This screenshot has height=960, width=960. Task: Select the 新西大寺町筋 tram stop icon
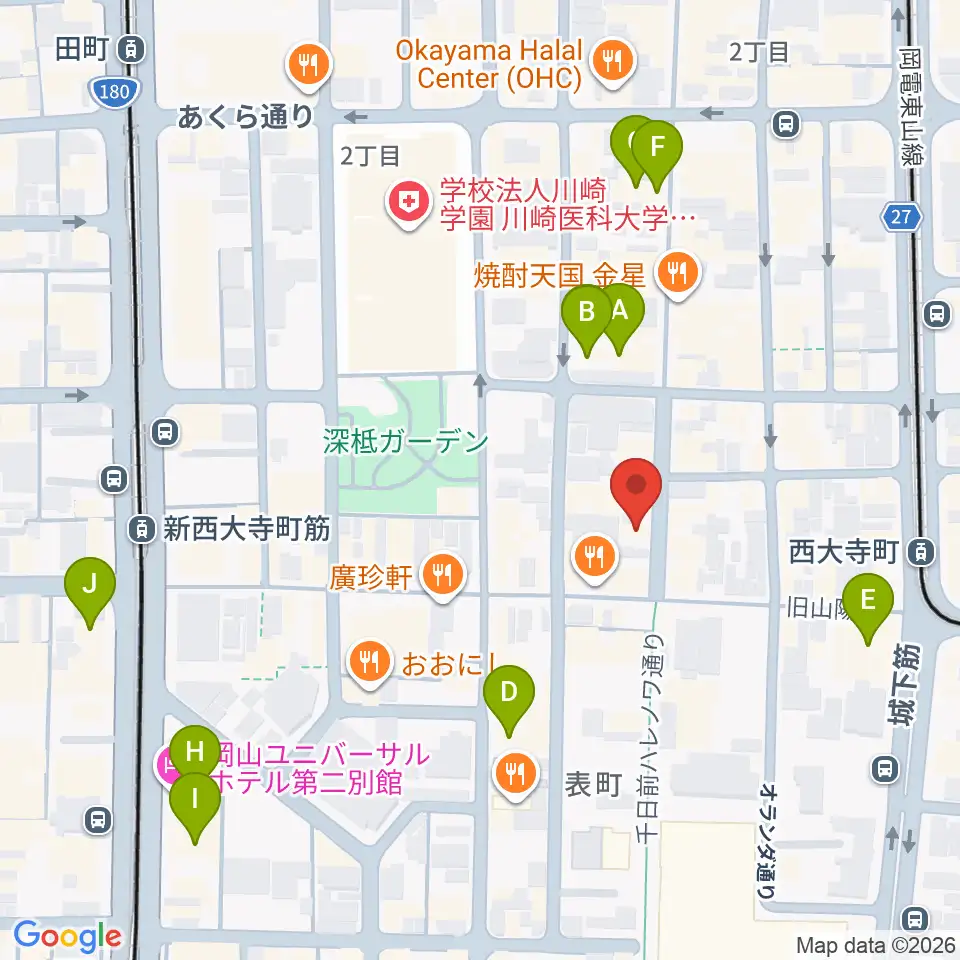click(x=142, y=528)
